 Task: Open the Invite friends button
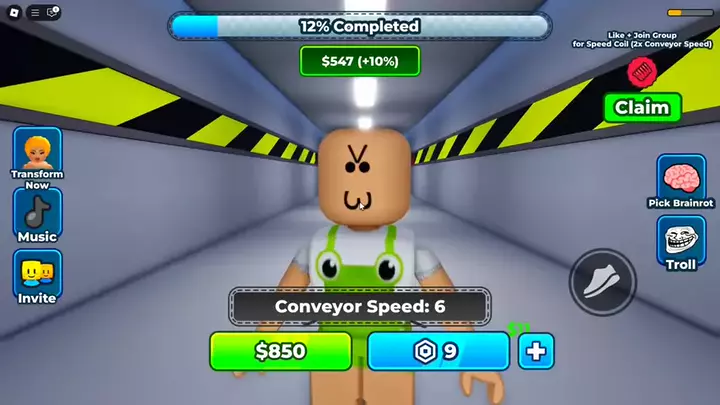[37, 276]
